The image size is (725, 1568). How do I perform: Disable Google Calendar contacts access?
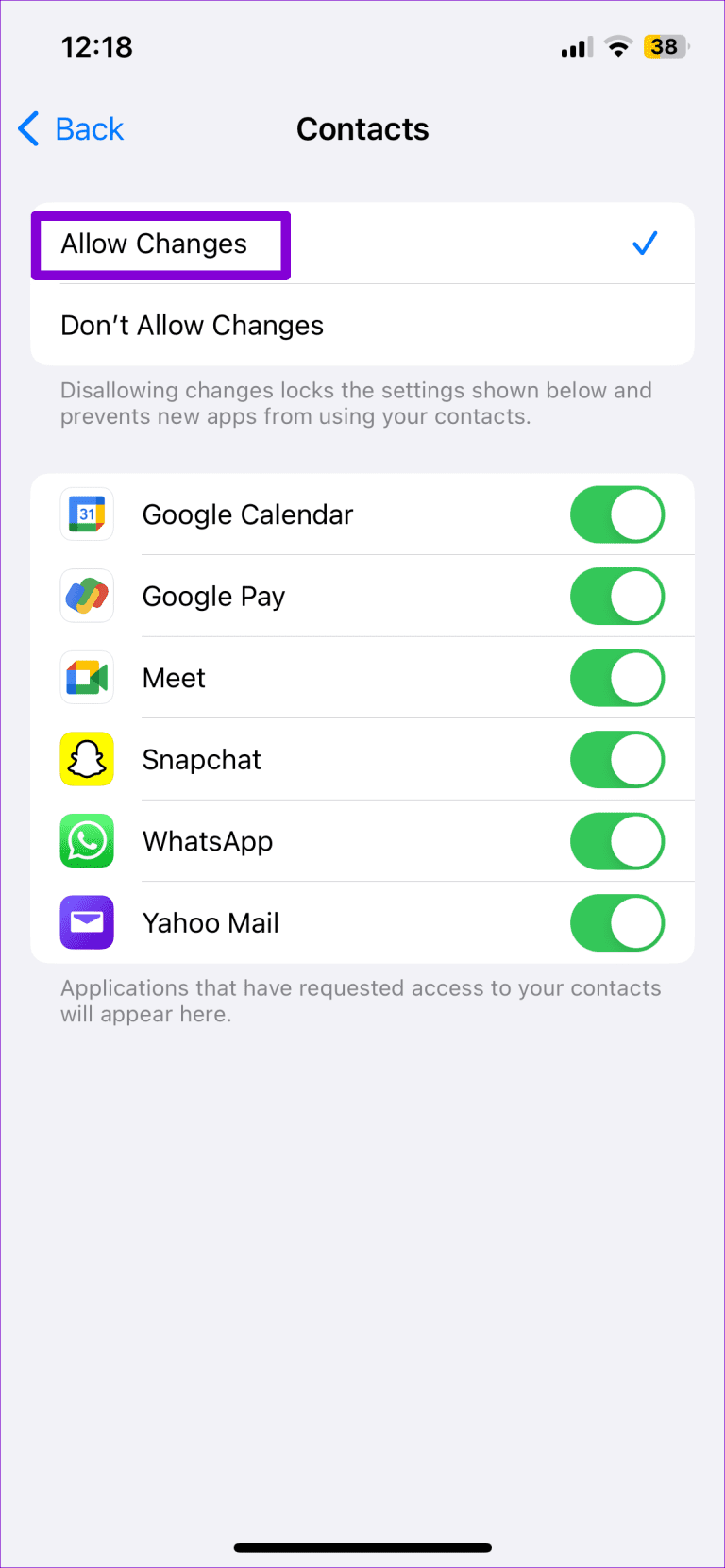(616, 514)
